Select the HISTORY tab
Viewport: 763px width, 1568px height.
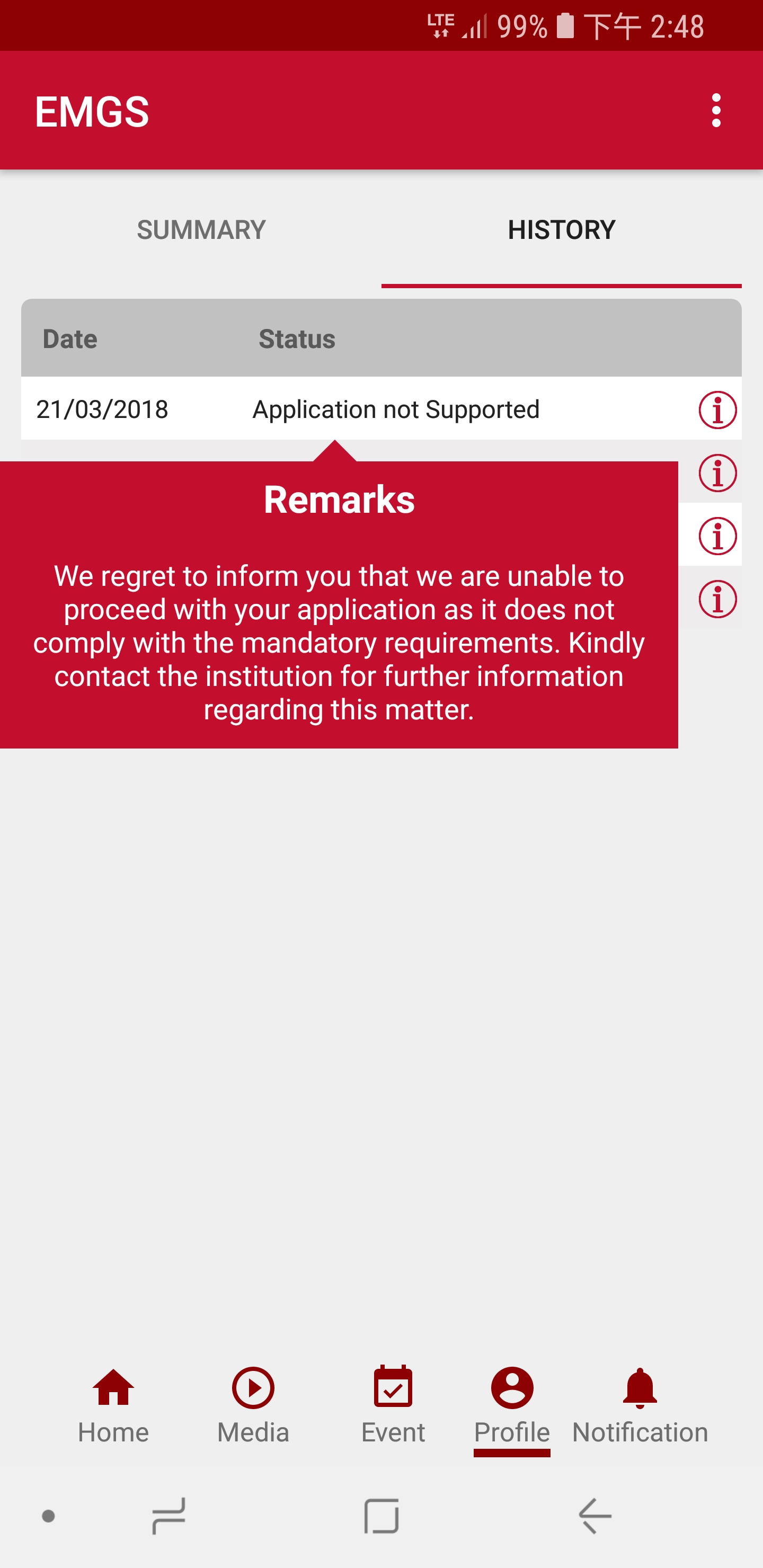point(561,230)
